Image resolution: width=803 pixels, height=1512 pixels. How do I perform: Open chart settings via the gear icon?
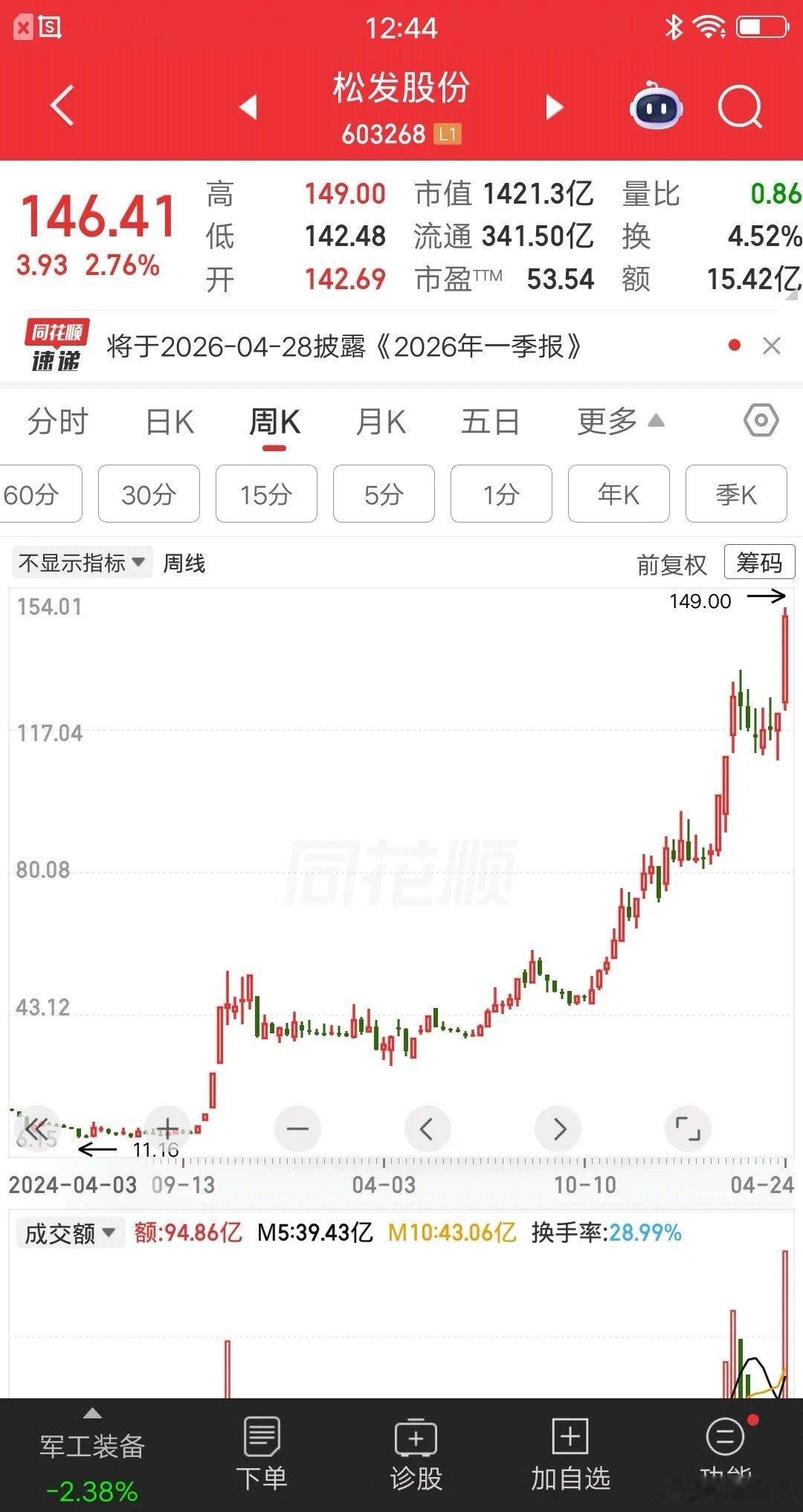click(x=760, y=420)
